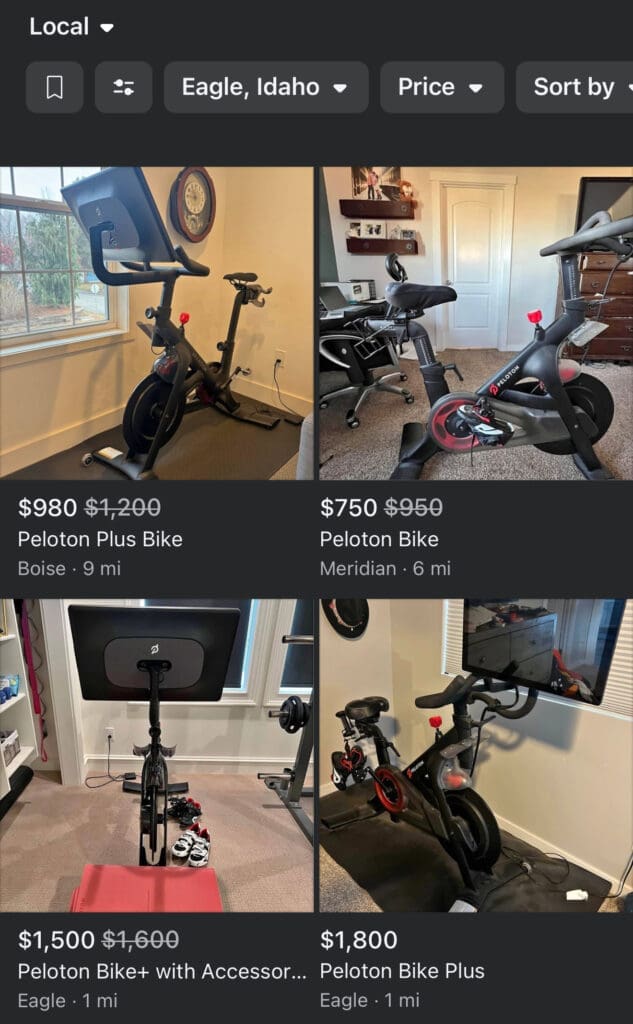
Task: Open the $1,500 Peloton Bike+ with Accessories listing
Action: tap(157, 756)
